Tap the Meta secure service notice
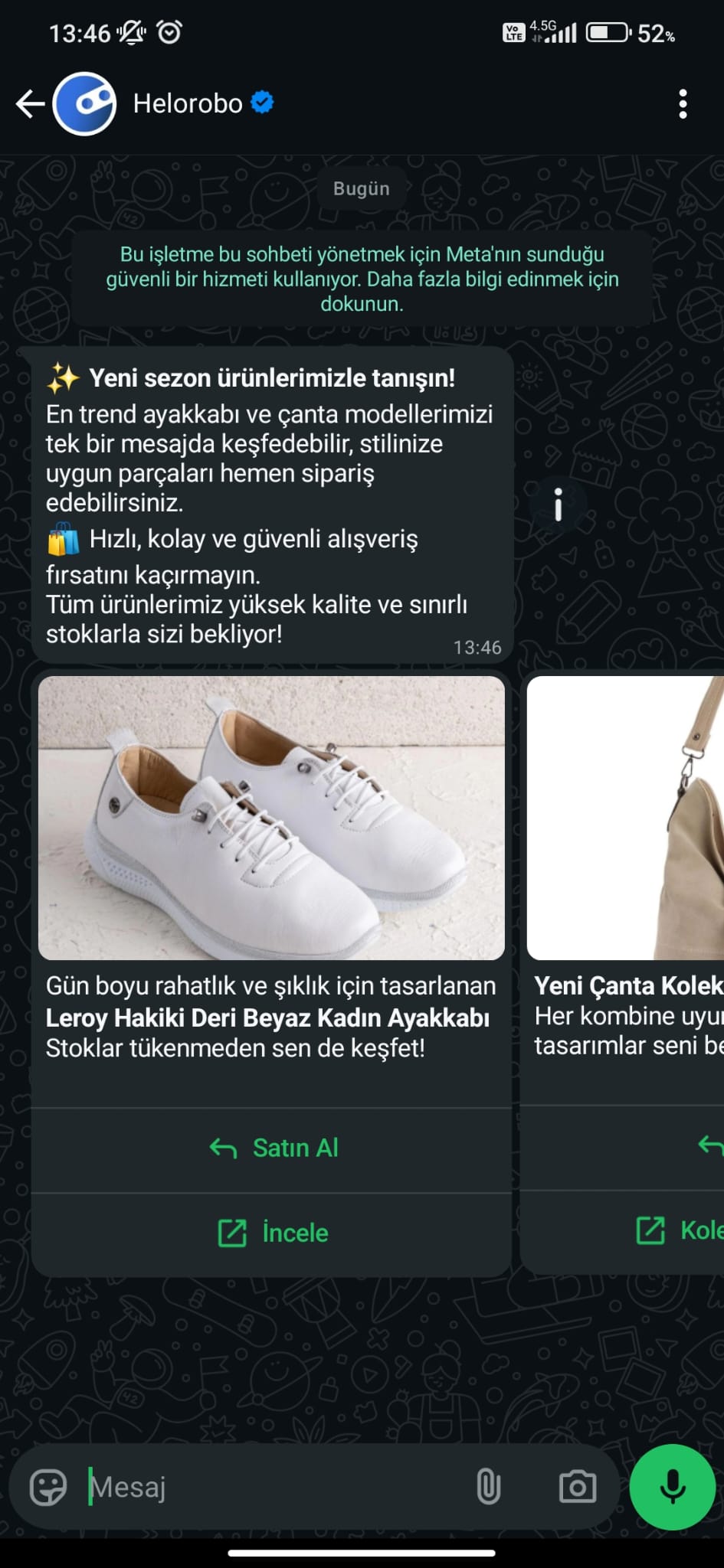The height and width of the screenshot is (1568, 724). [x=362, y=279]
